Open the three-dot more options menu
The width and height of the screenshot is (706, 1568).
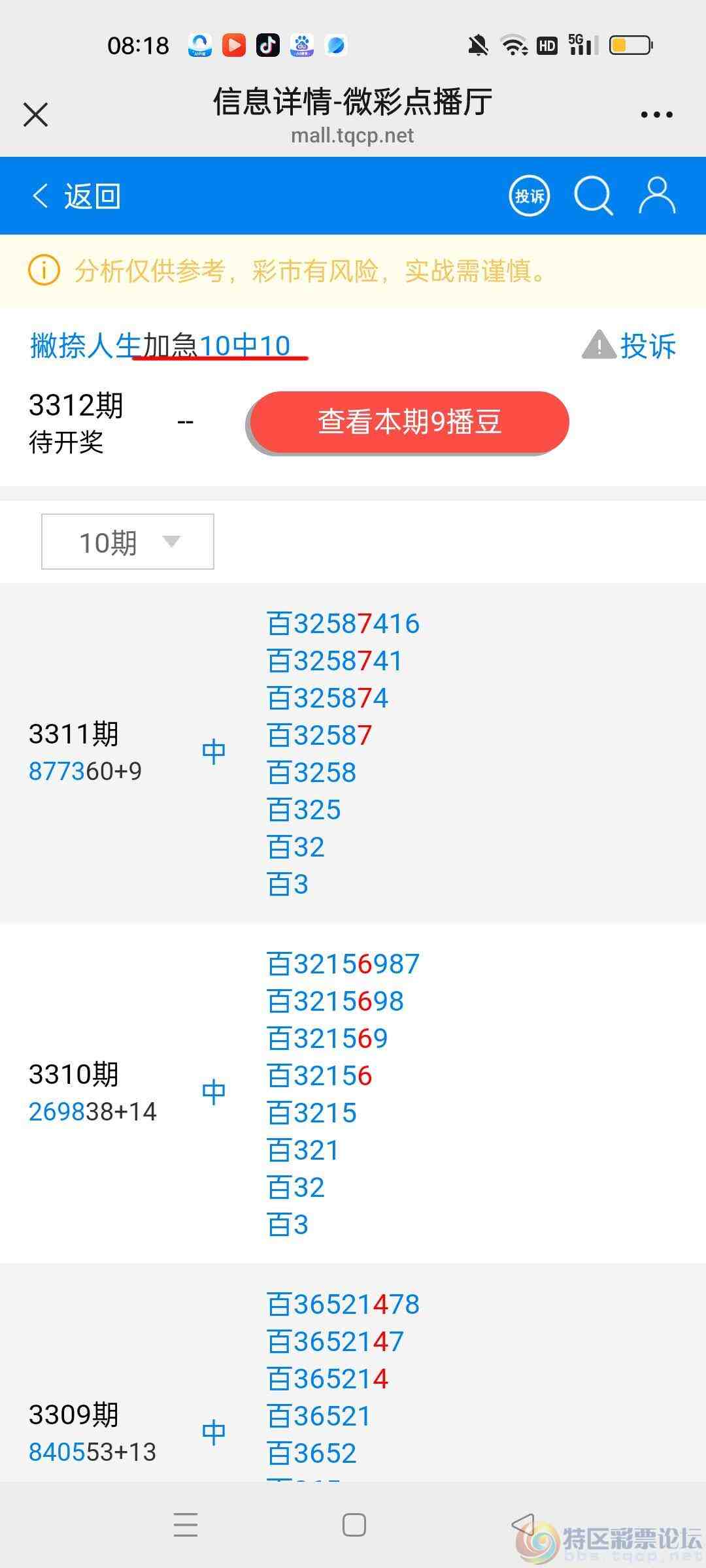coord(657,113)
